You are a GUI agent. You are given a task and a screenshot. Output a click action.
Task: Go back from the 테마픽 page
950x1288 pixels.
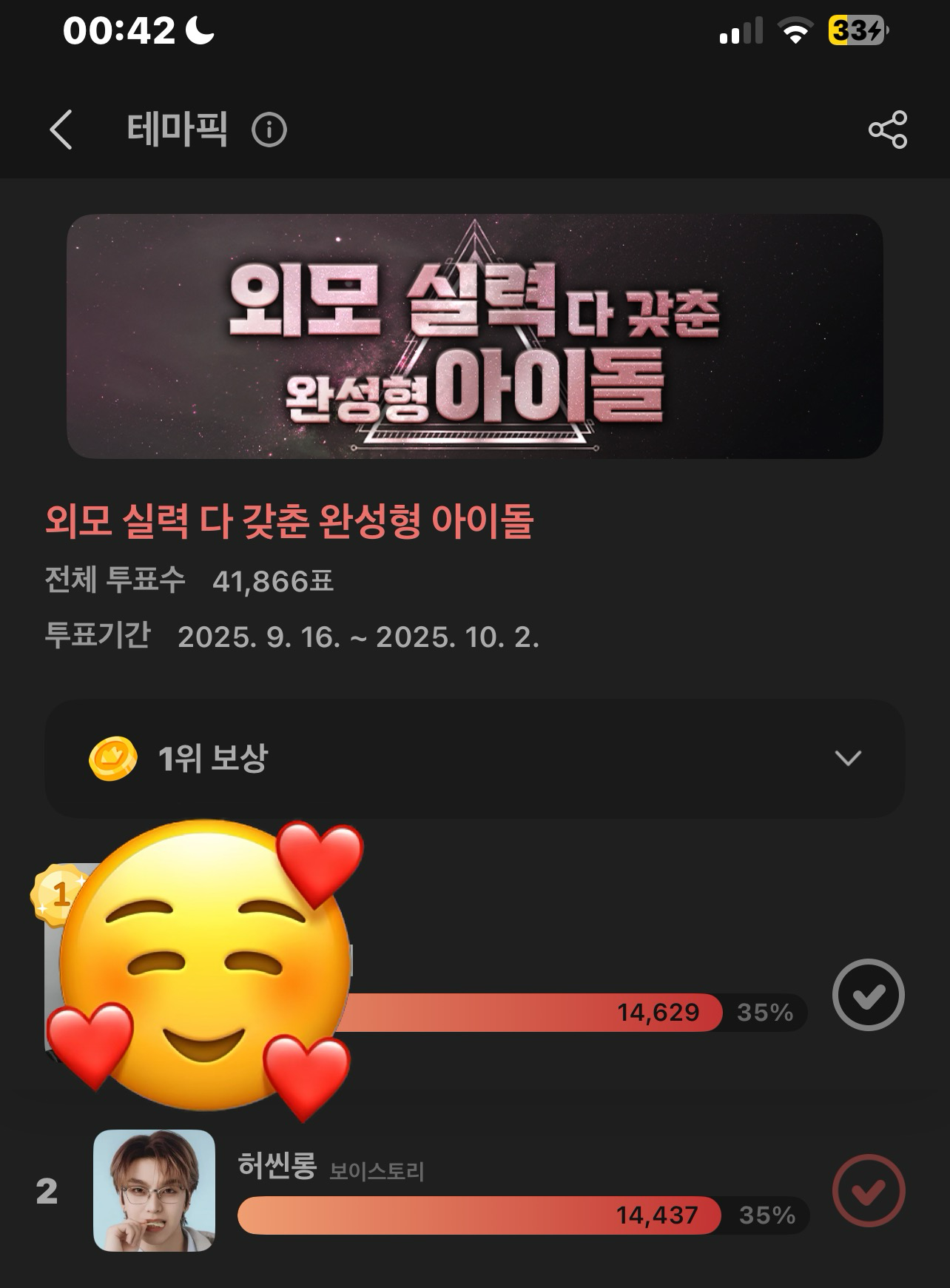pyautogui.click(x=61, y=130)
